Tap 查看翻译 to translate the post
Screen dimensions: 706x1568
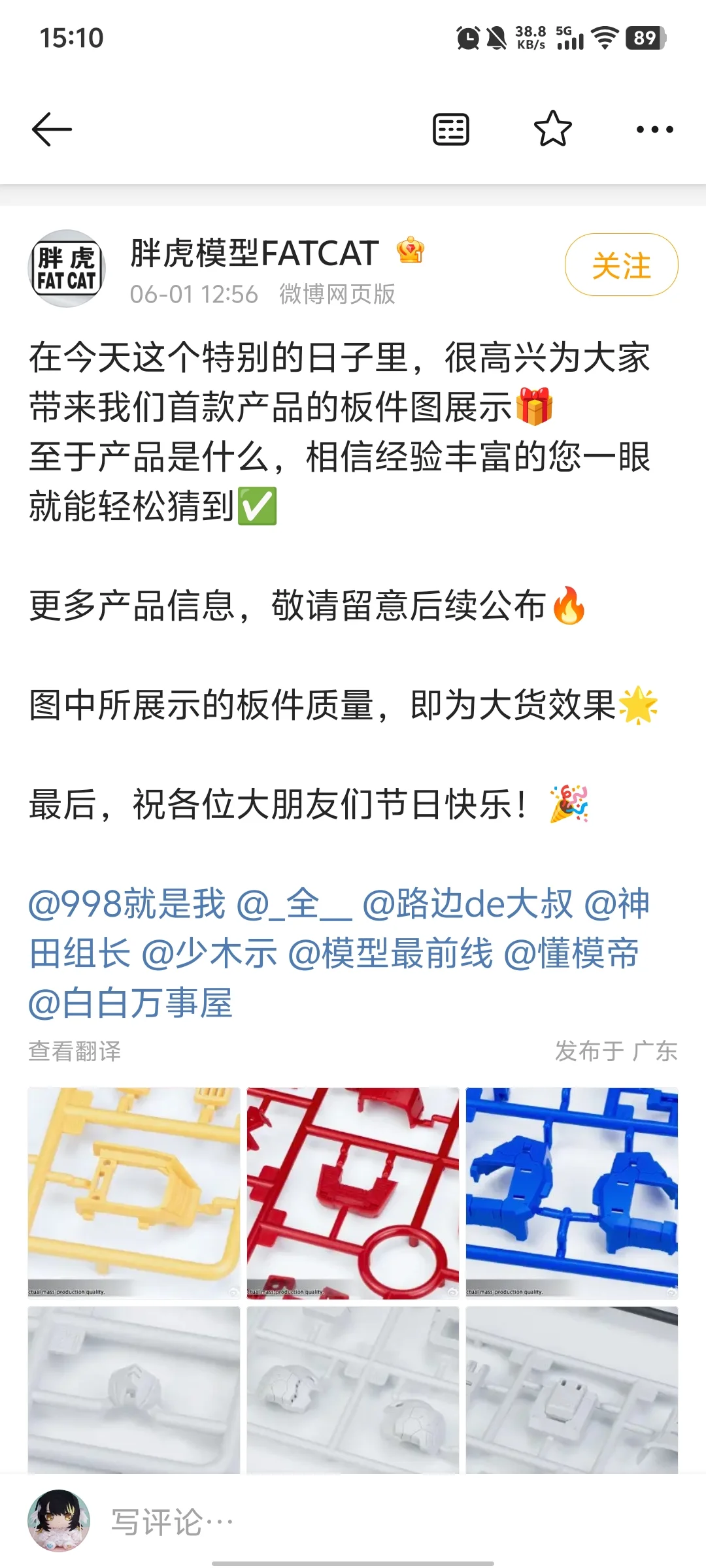point(75,1051)
